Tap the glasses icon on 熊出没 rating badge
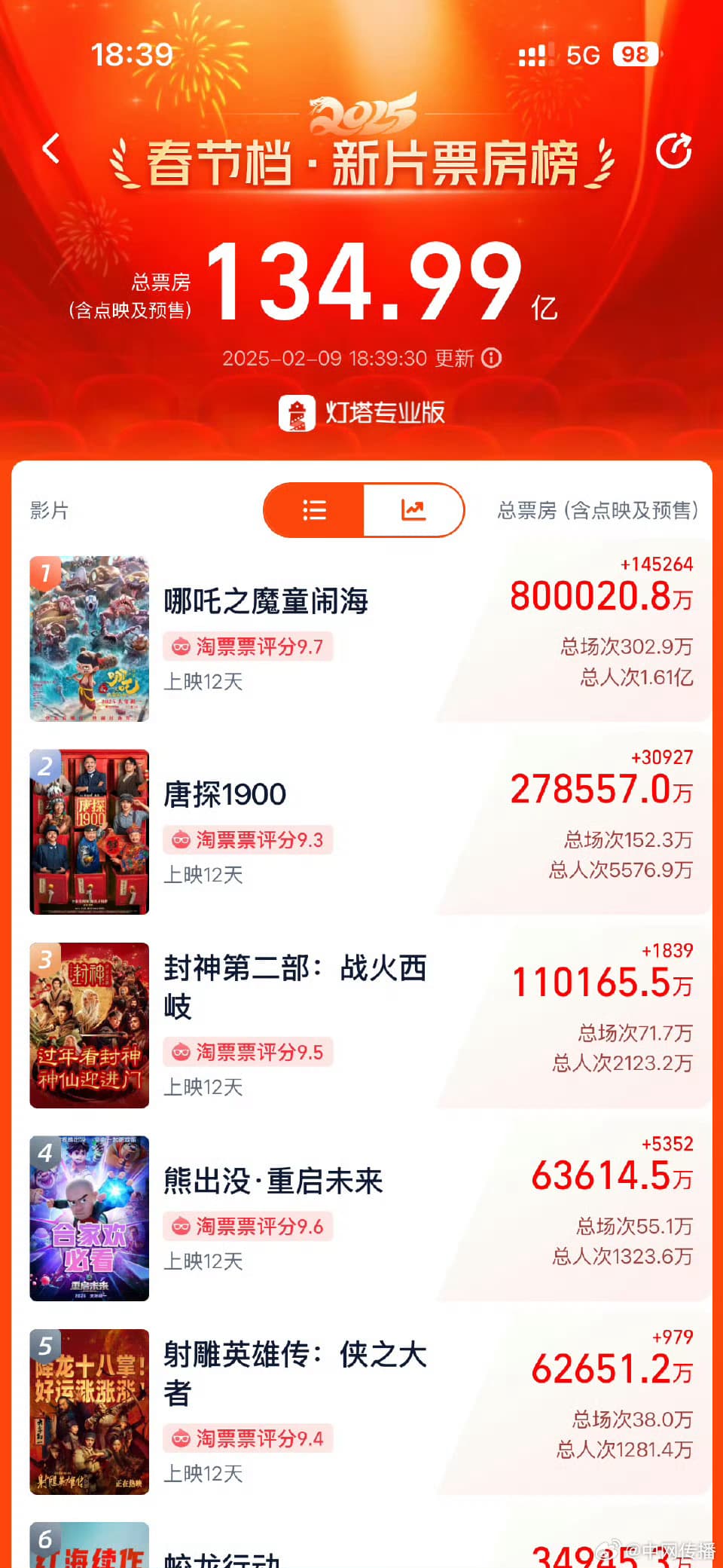The width and height of the screenshot is (723, 1568). [x=182, y=1226]
